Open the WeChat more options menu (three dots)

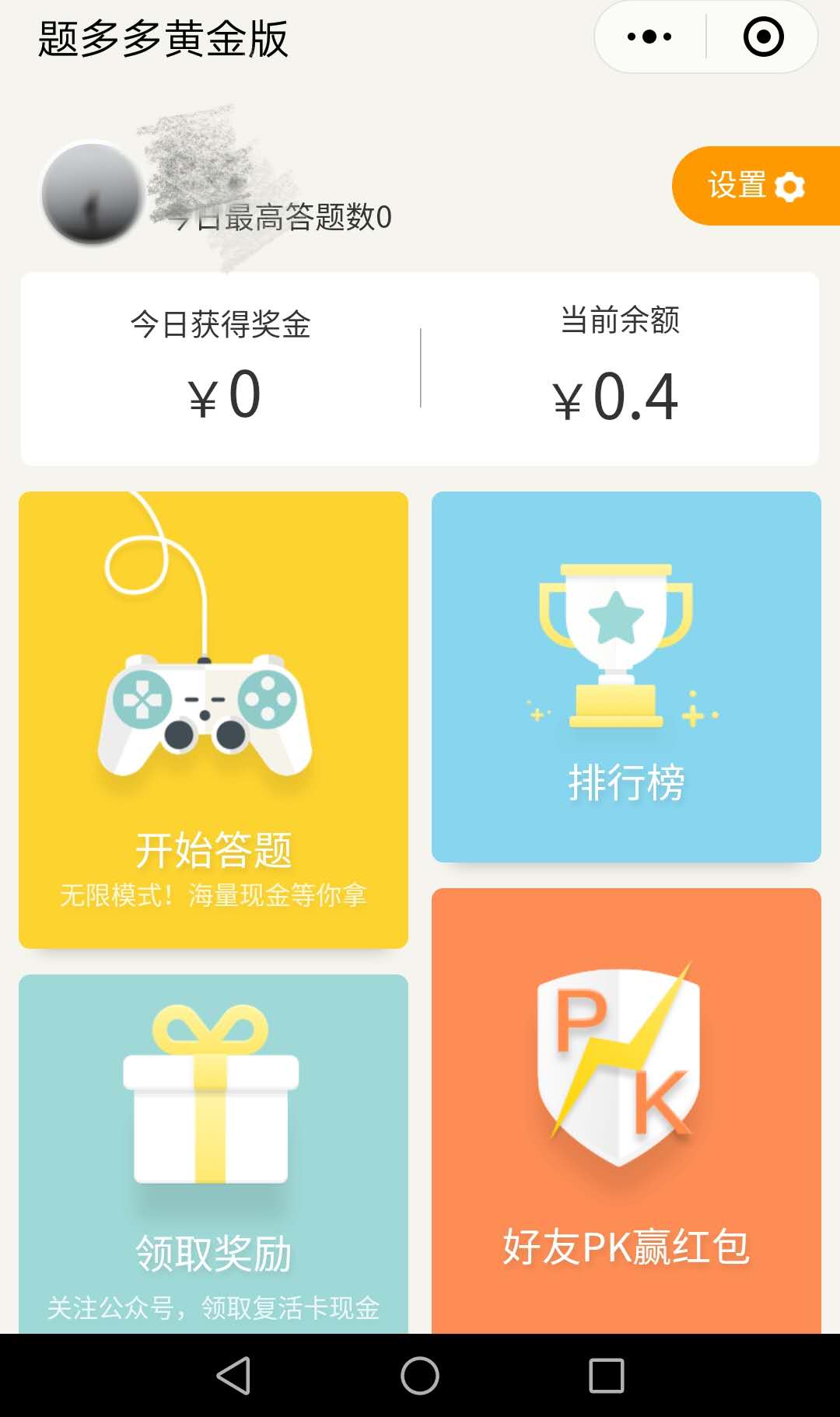click(x=649, y=35)
